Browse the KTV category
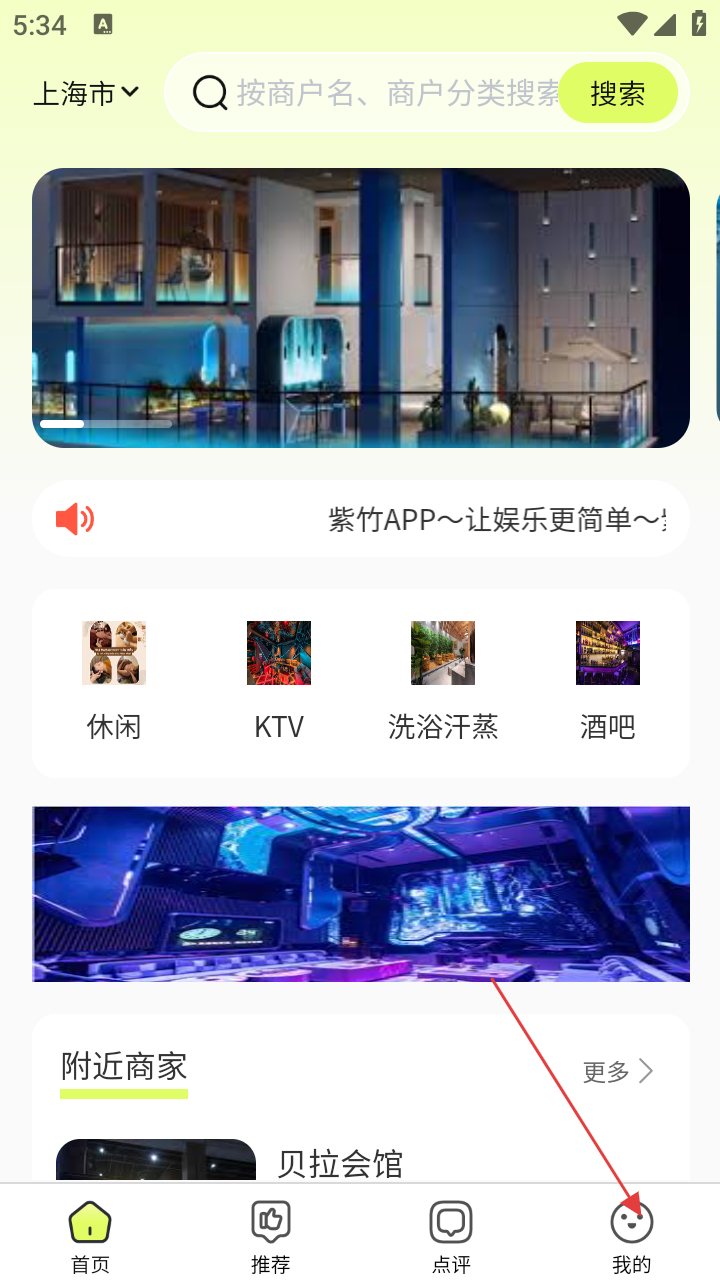 coord(278,681)
